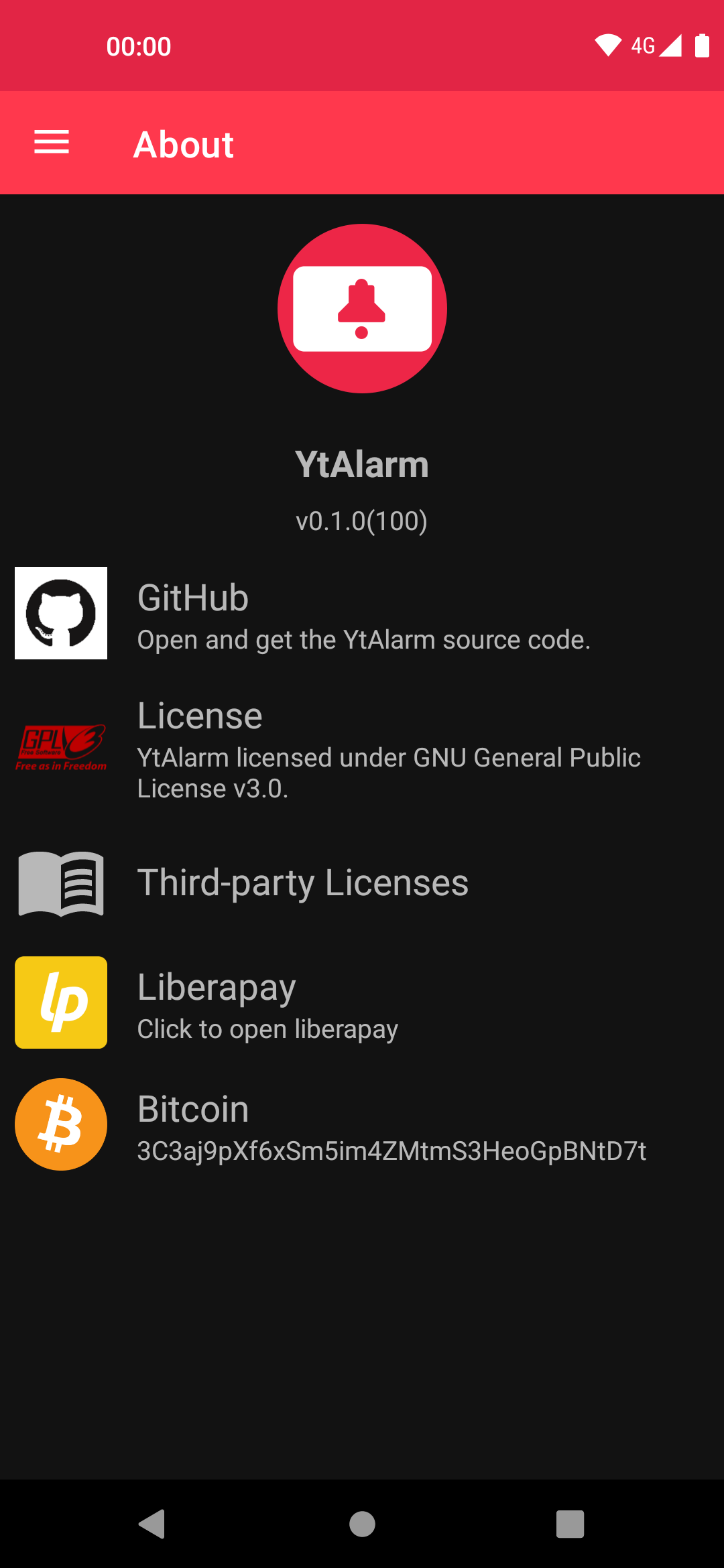The height and width of the screenshot is (1568, 724).
Task: Go to the system home screen
Action: pos(362,1524)
